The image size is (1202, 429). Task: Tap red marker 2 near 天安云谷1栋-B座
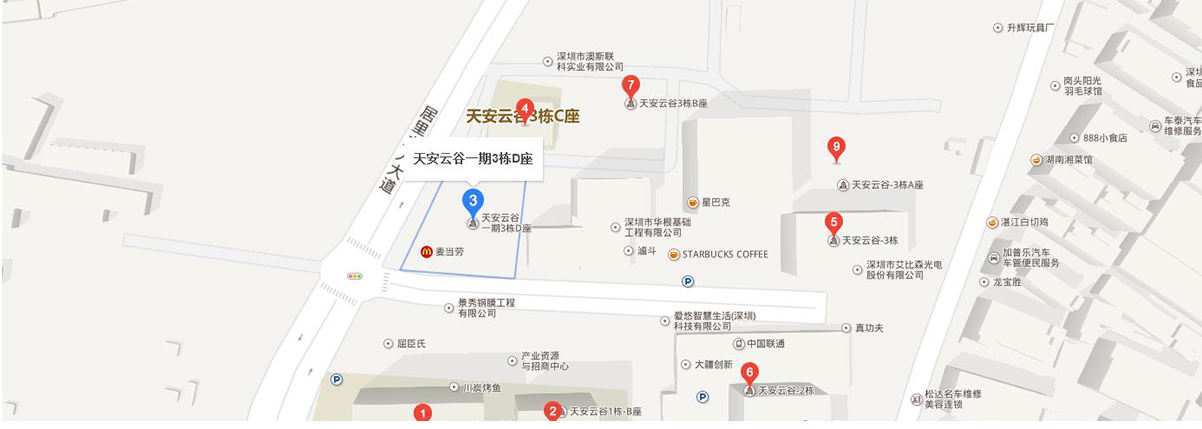tap(552, 411)
